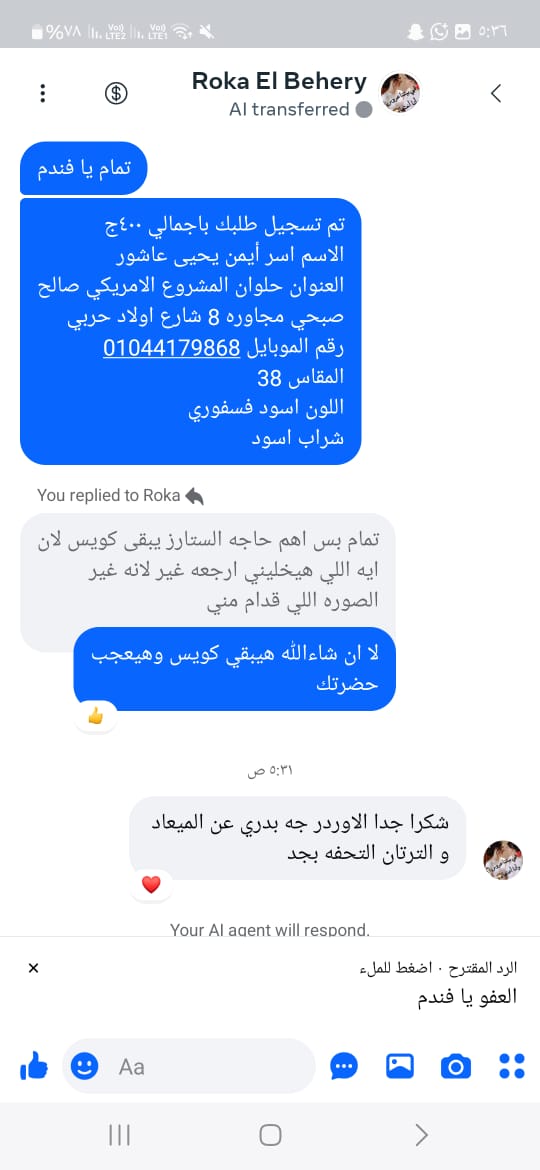Focus the Aa message input field

pos(189,1066)
